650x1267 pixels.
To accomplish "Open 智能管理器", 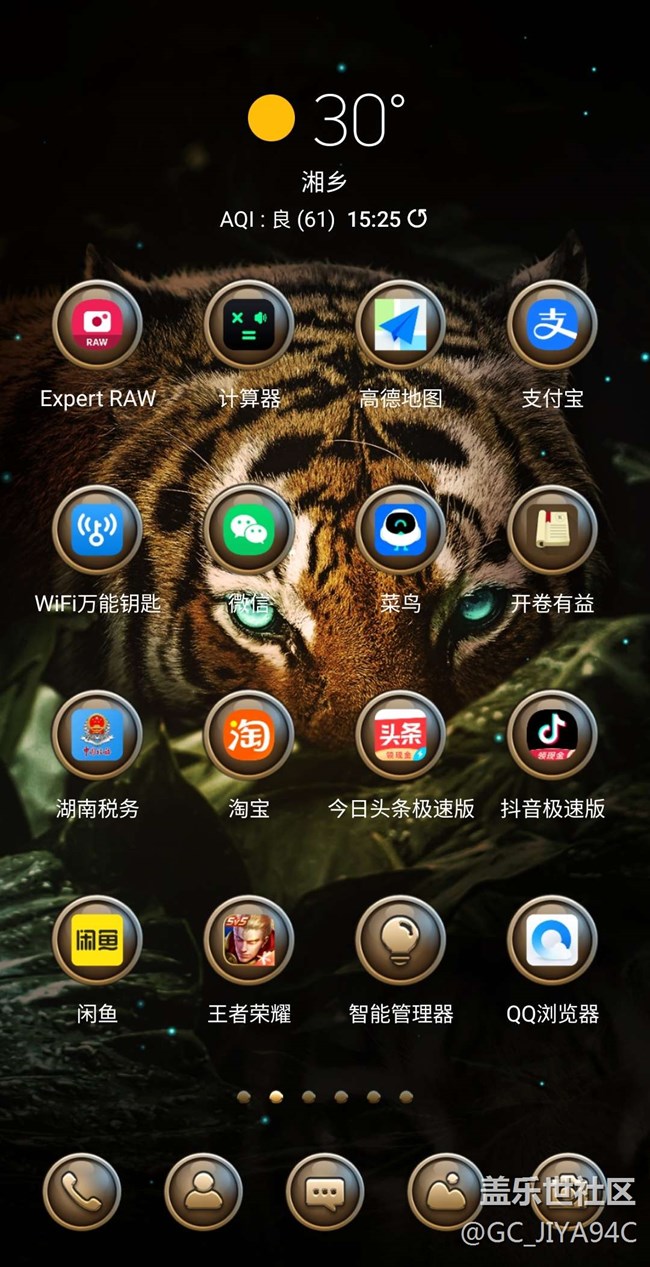I will [x=400, y=940].
